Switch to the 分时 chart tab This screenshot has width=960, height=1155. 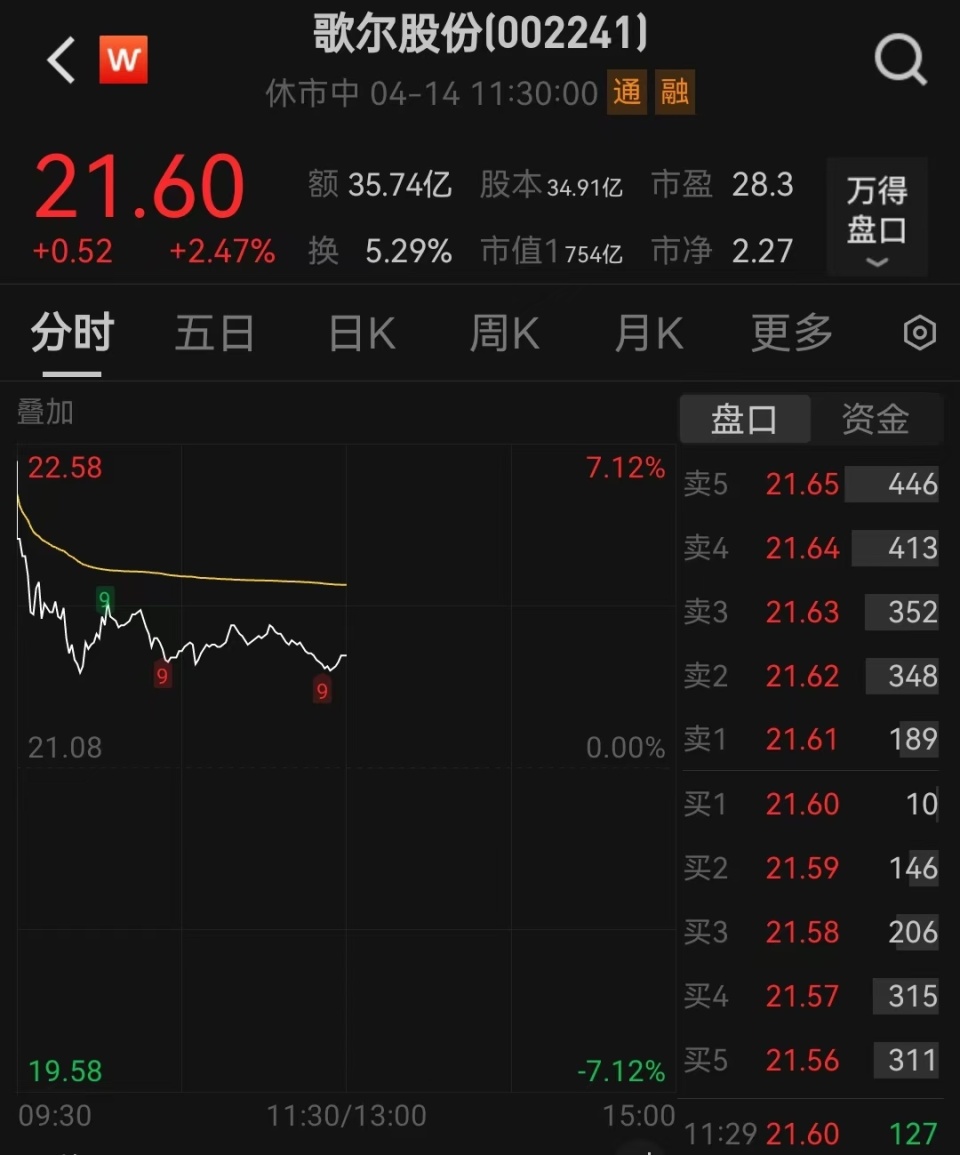point(72,334)
